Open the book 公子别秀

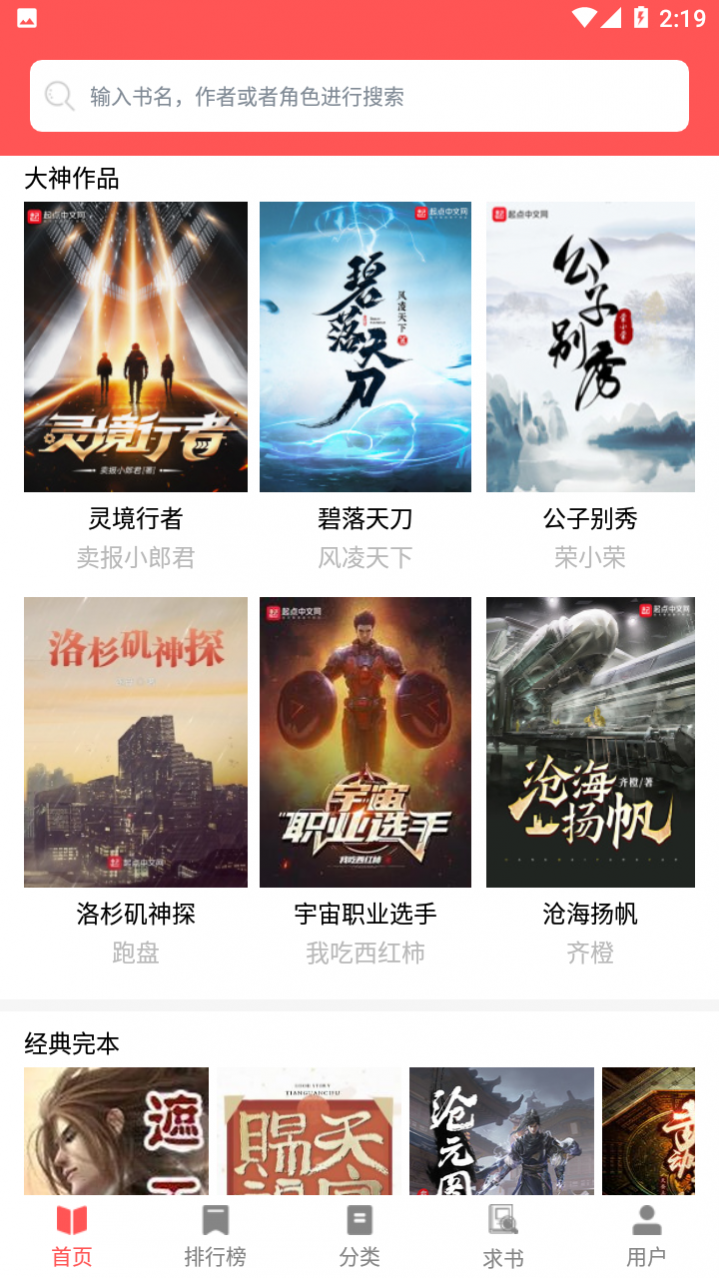coord(590,347)
